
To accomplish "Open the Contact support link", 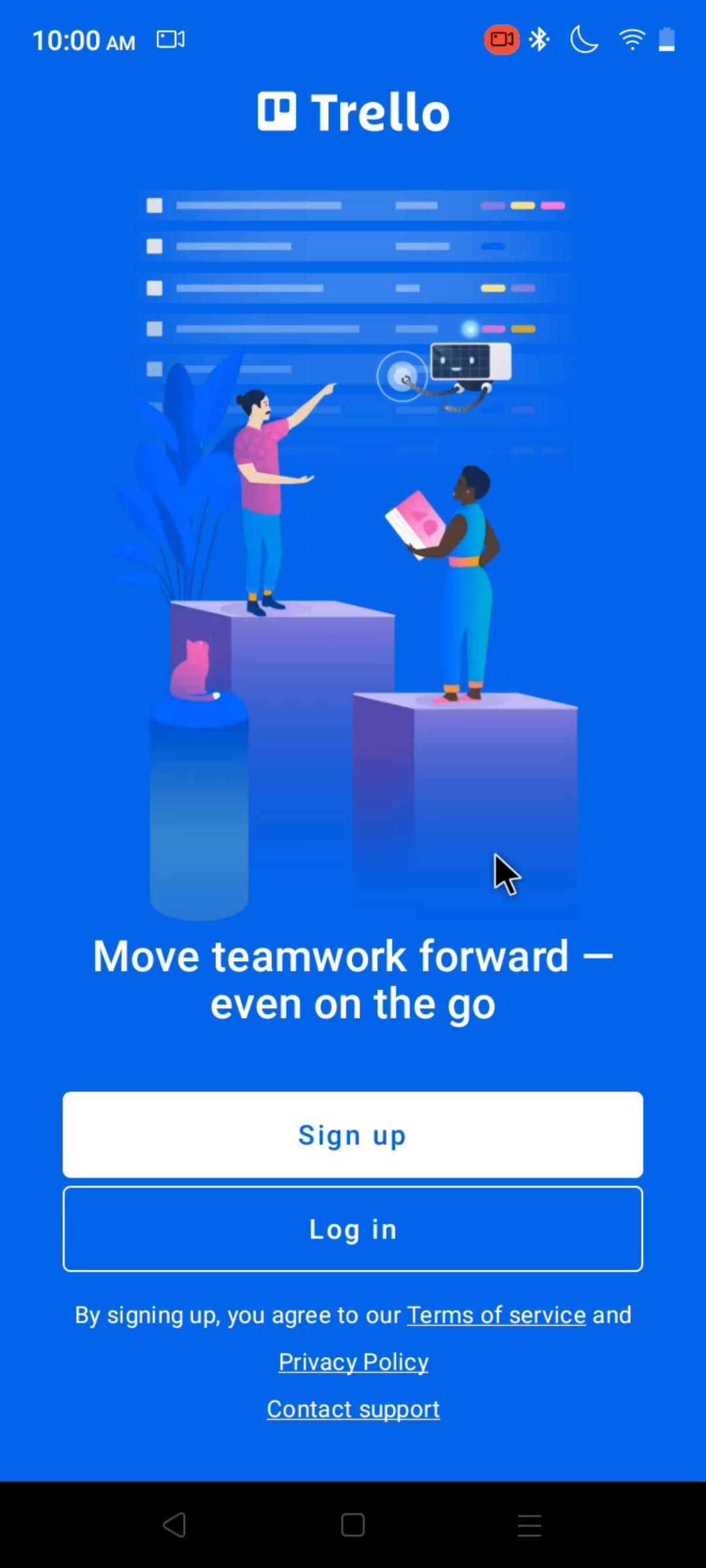I will 353,1409.
